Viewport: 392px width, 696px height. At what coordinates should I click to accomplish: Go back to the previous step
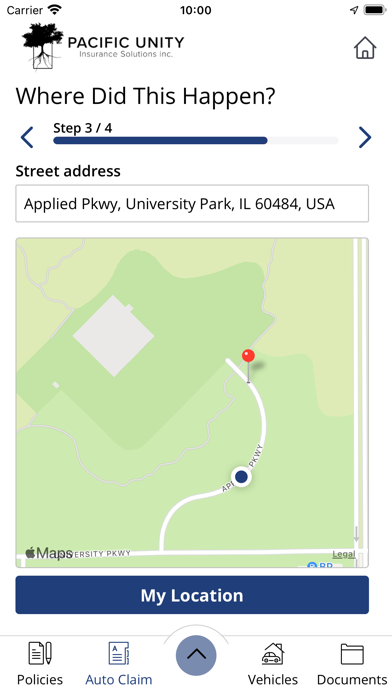coord(27,137)
